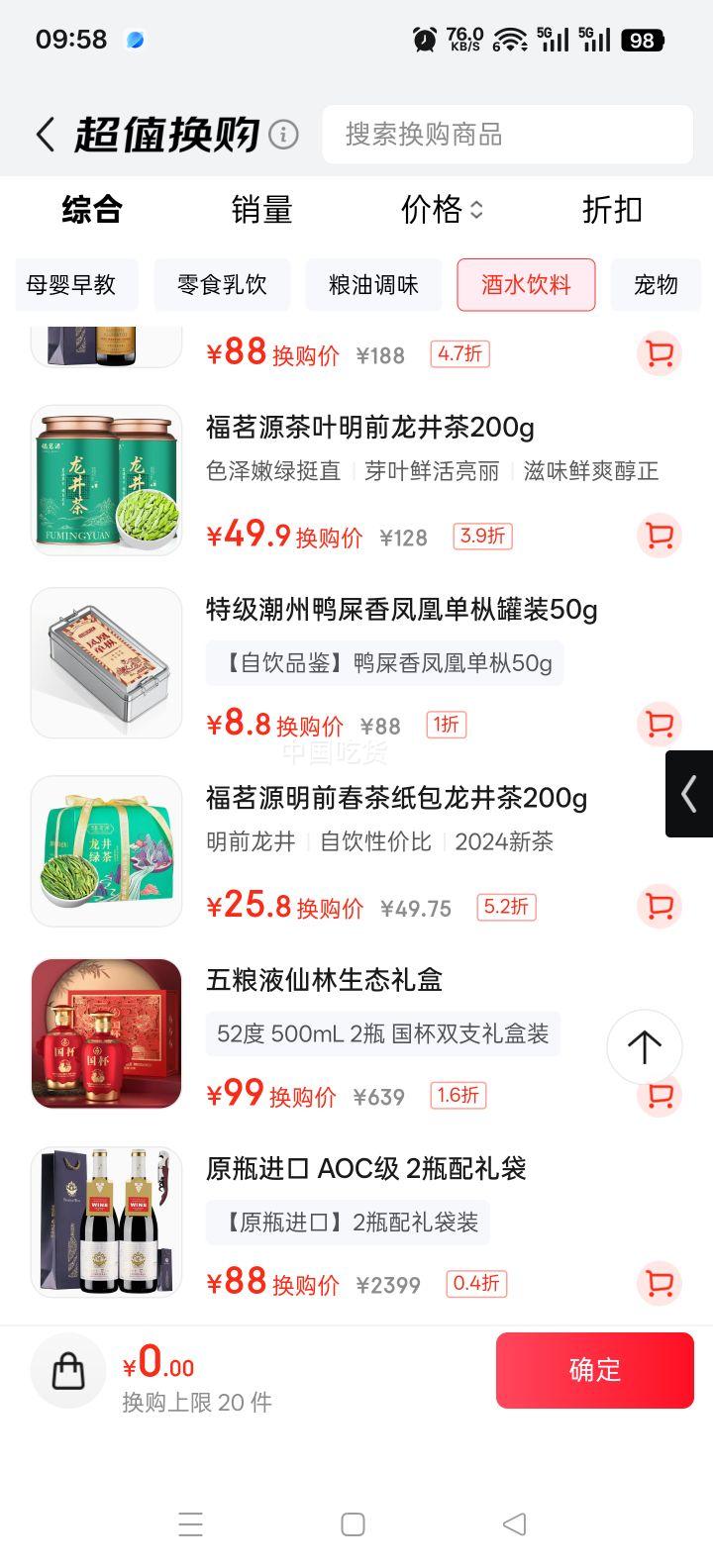This screenshot has height=1568, width=713.
Task: Tap the 搜索换购商品 search field
Action: click(x=507, y=134)
